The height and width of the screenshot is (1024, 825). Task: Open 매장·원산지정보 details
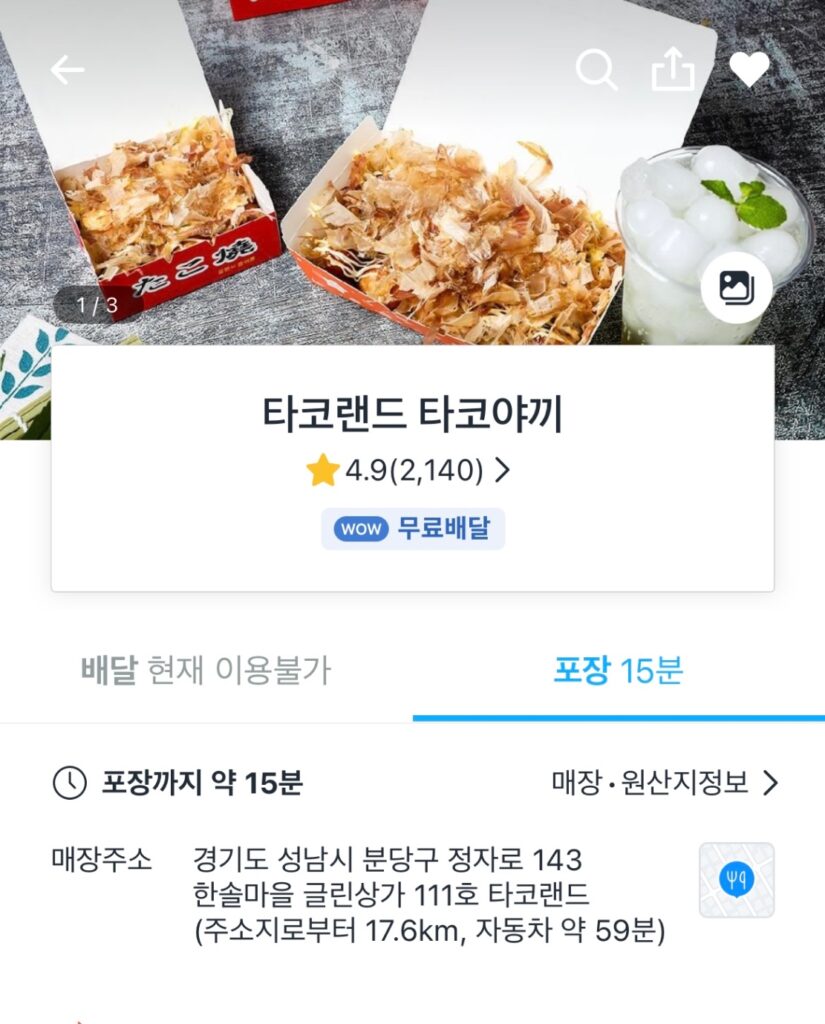click(664, 783)
